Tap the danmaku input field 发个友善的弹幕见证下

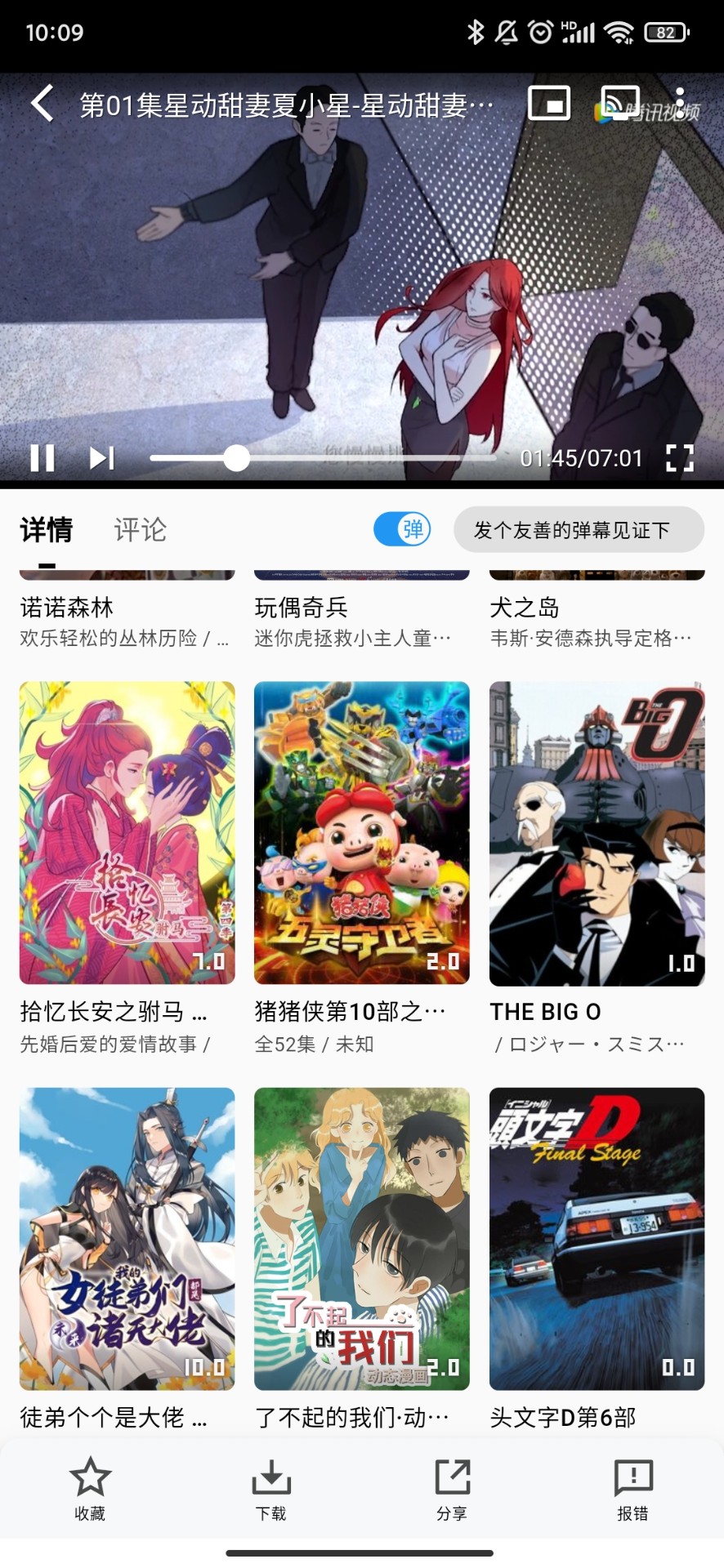pyautogui.click(x=579, y=529)
